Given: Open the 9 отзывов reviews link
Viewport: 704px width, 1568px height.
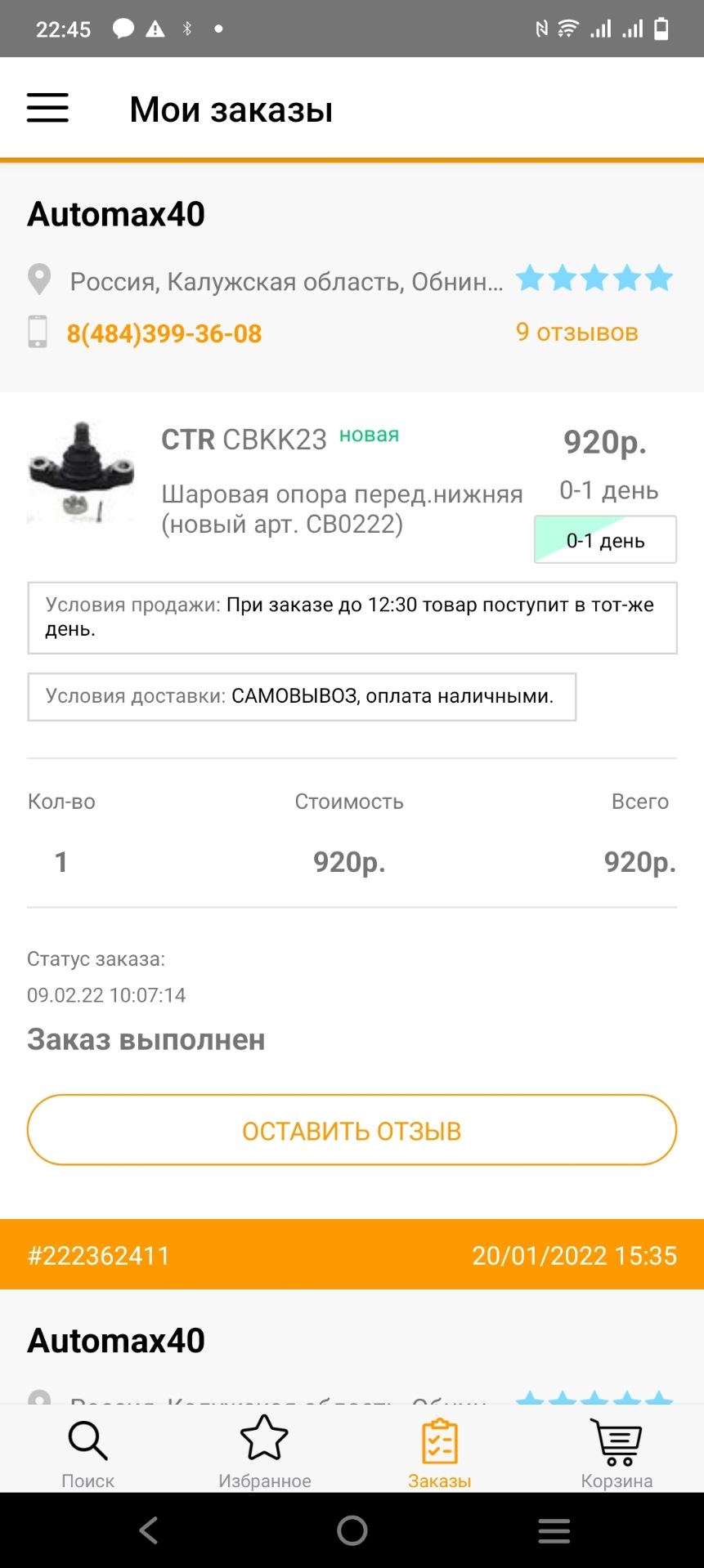Looking at the screenshot, I should pos(577,332).
